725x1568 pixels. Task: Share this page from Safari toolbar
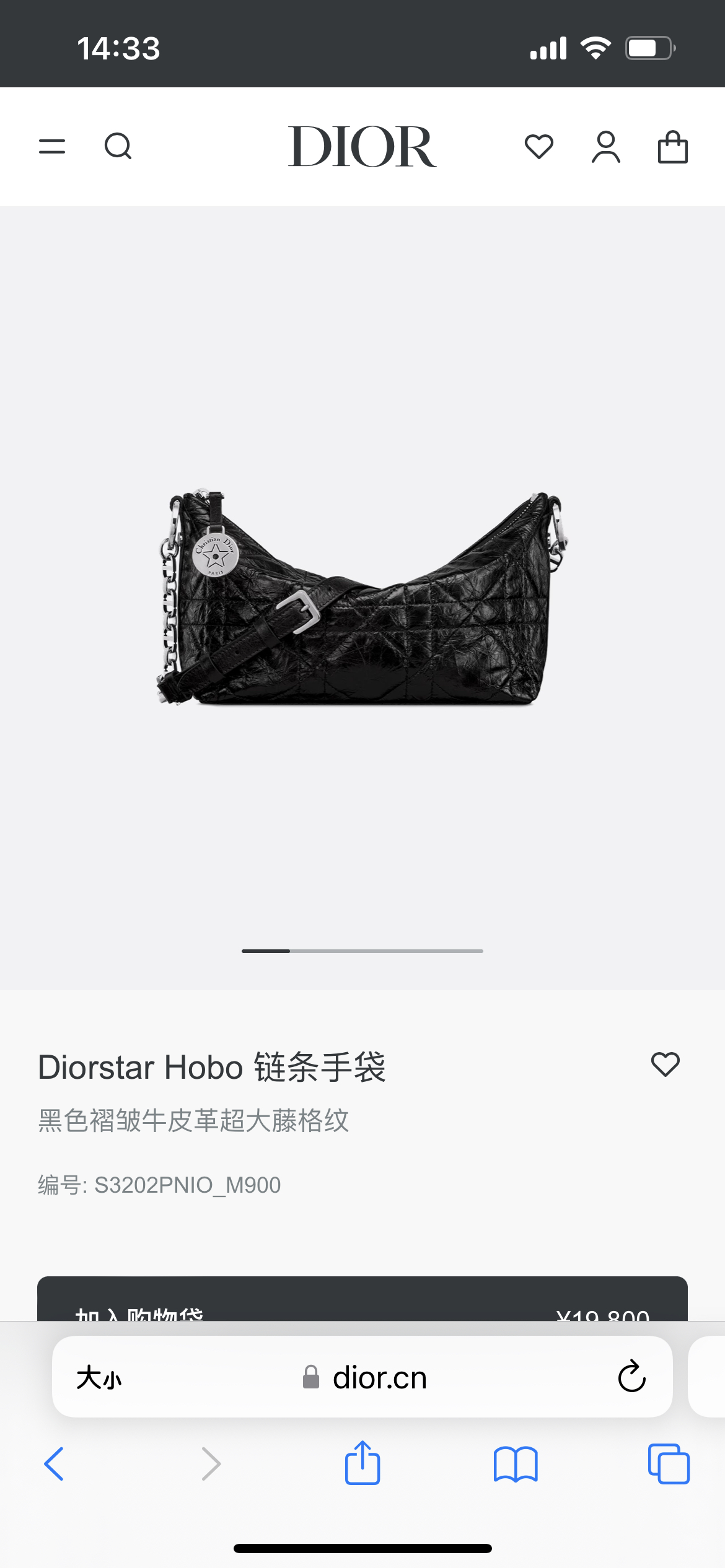coord(362,1463)
